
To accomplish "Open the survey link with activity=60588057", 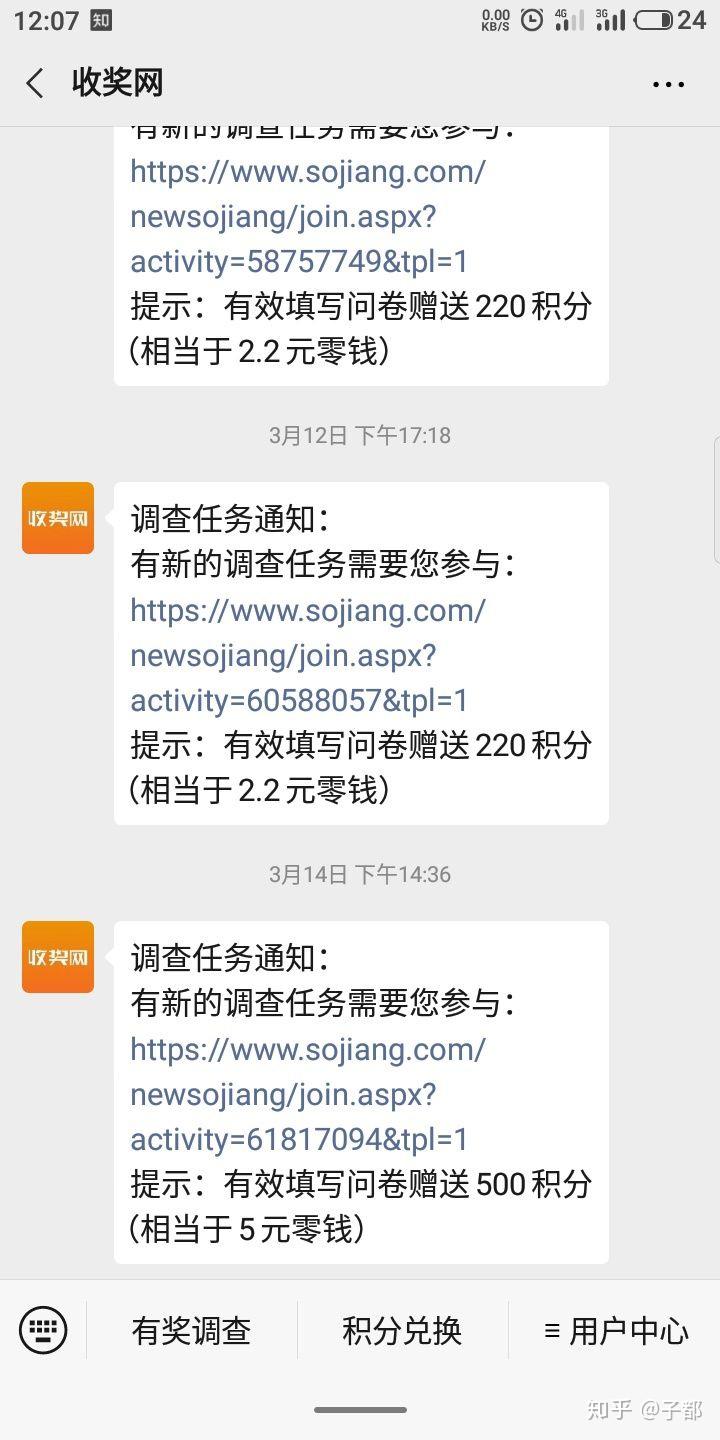I will [300, 655].
